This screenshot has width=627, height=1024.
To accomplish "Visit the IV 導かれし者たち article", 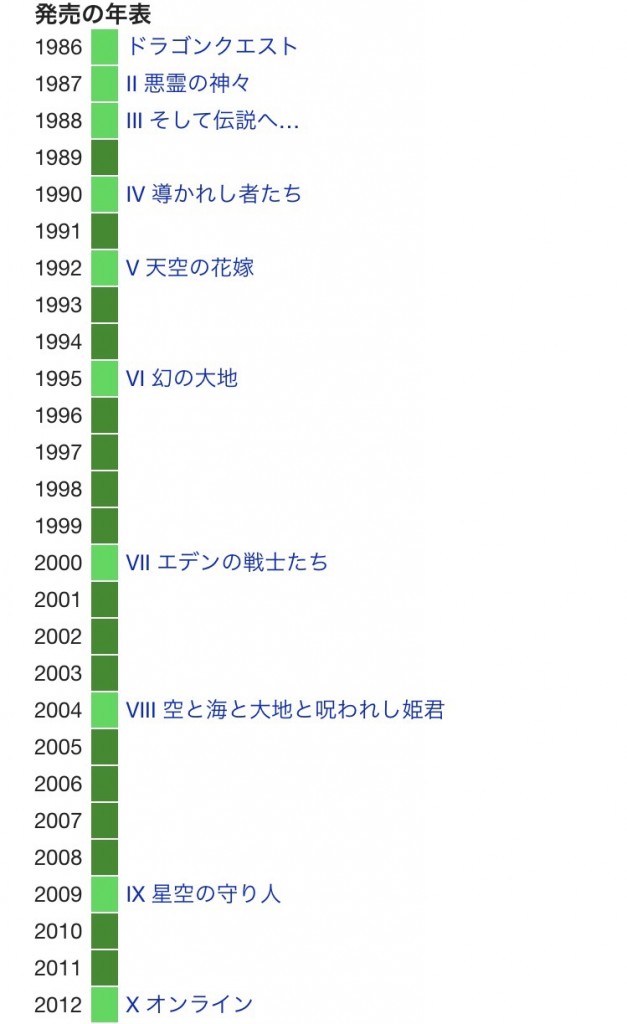I will pos(214,194).
